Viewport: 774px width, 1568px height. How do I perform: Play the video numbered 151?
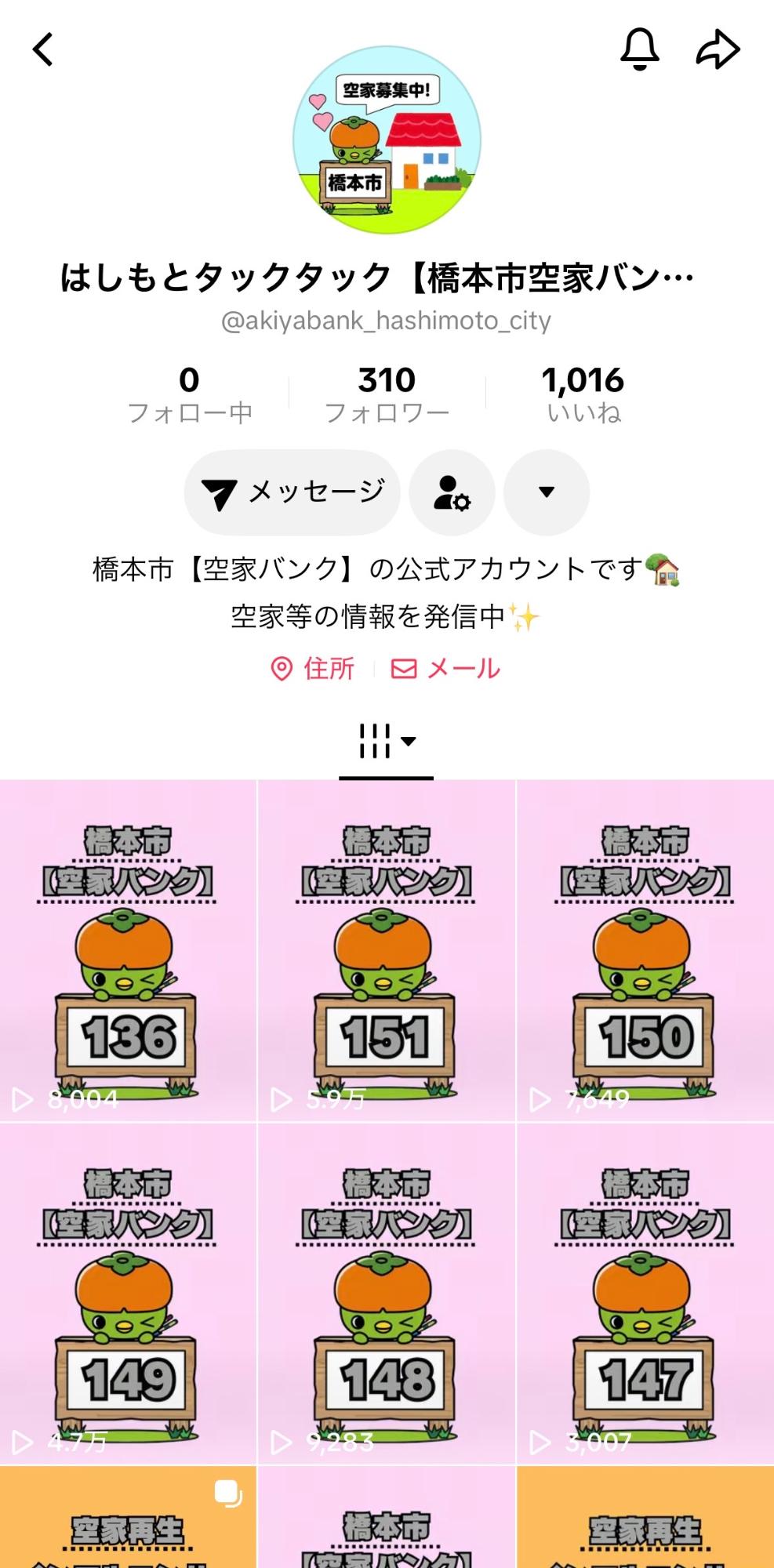(387, 950)
